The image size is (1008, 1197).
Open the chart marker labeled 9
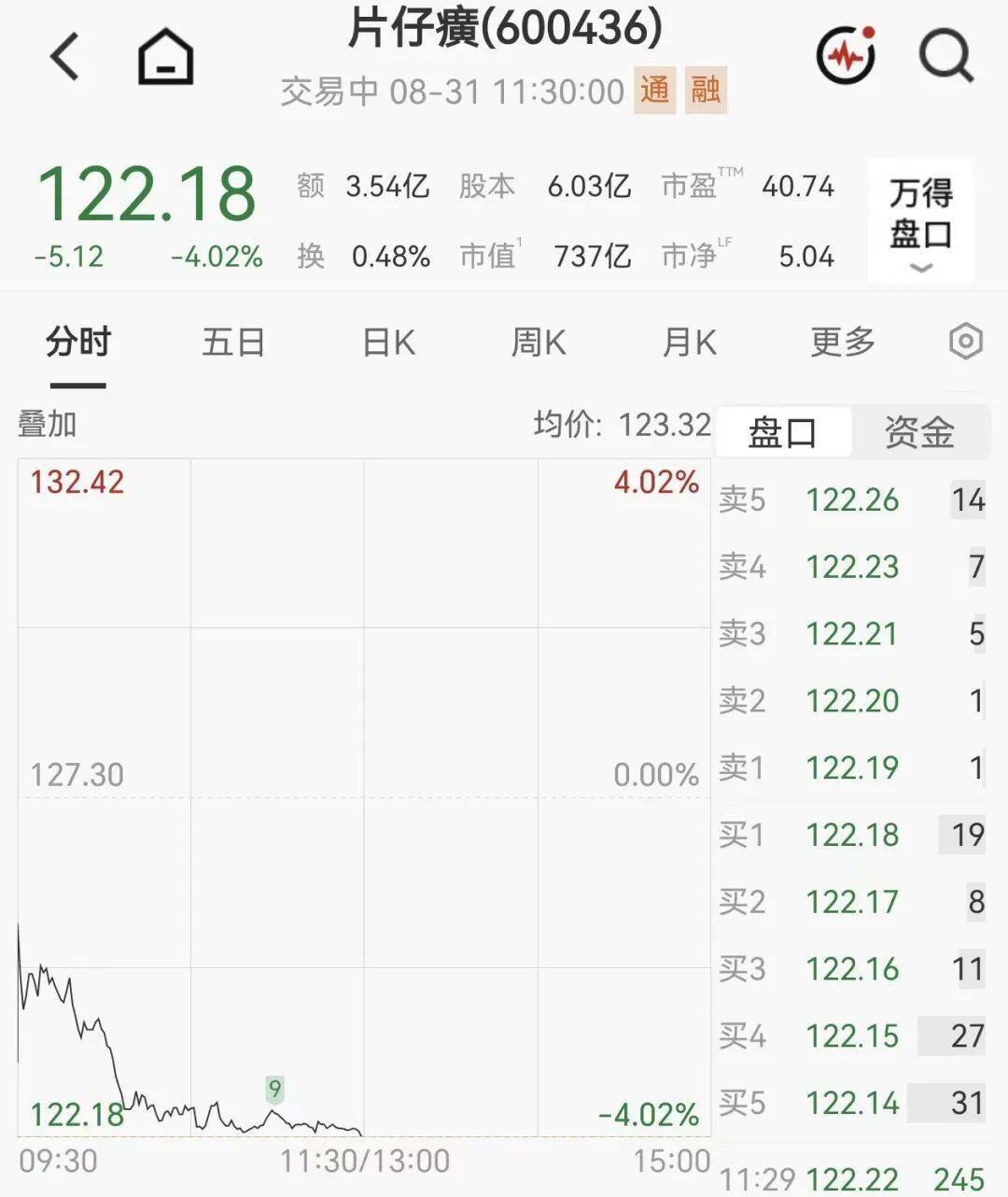coord(274,1089)
